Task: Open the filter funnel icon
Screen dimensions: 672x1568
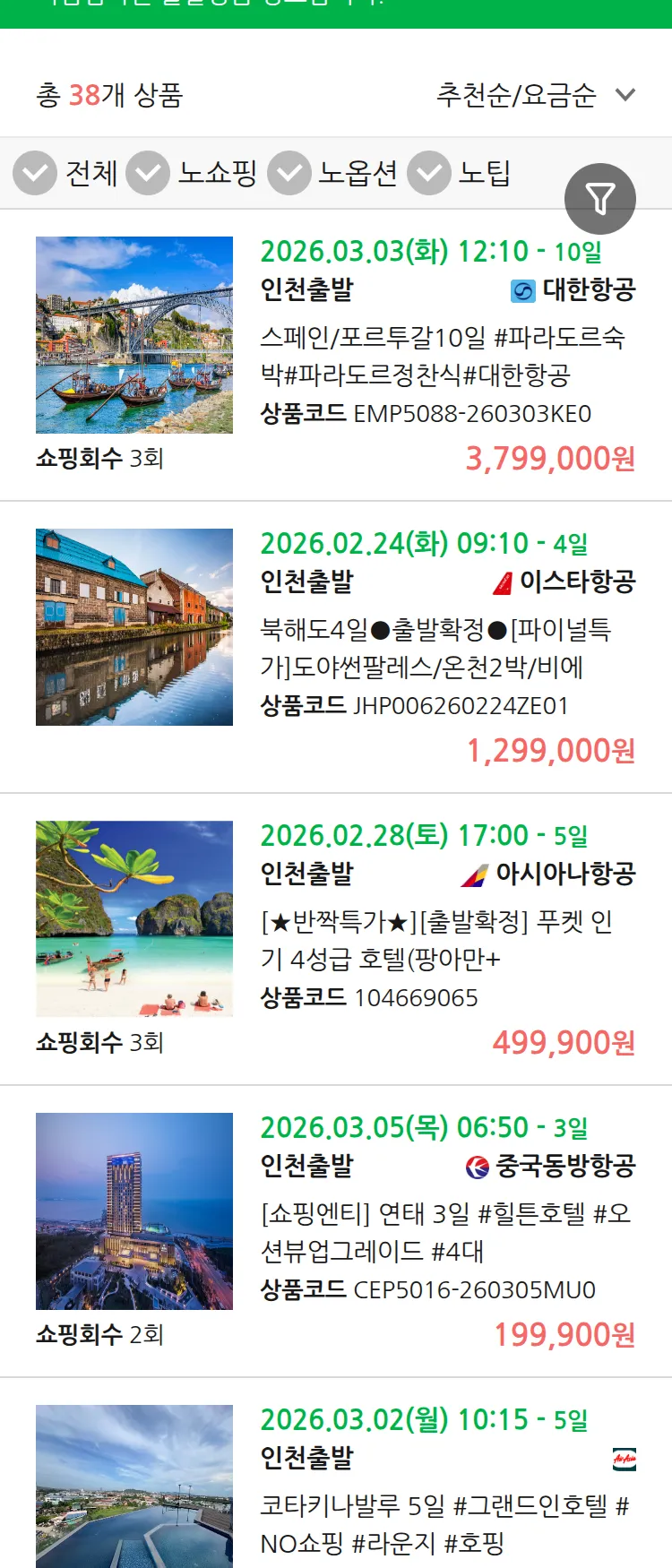Action: [600, 198]
